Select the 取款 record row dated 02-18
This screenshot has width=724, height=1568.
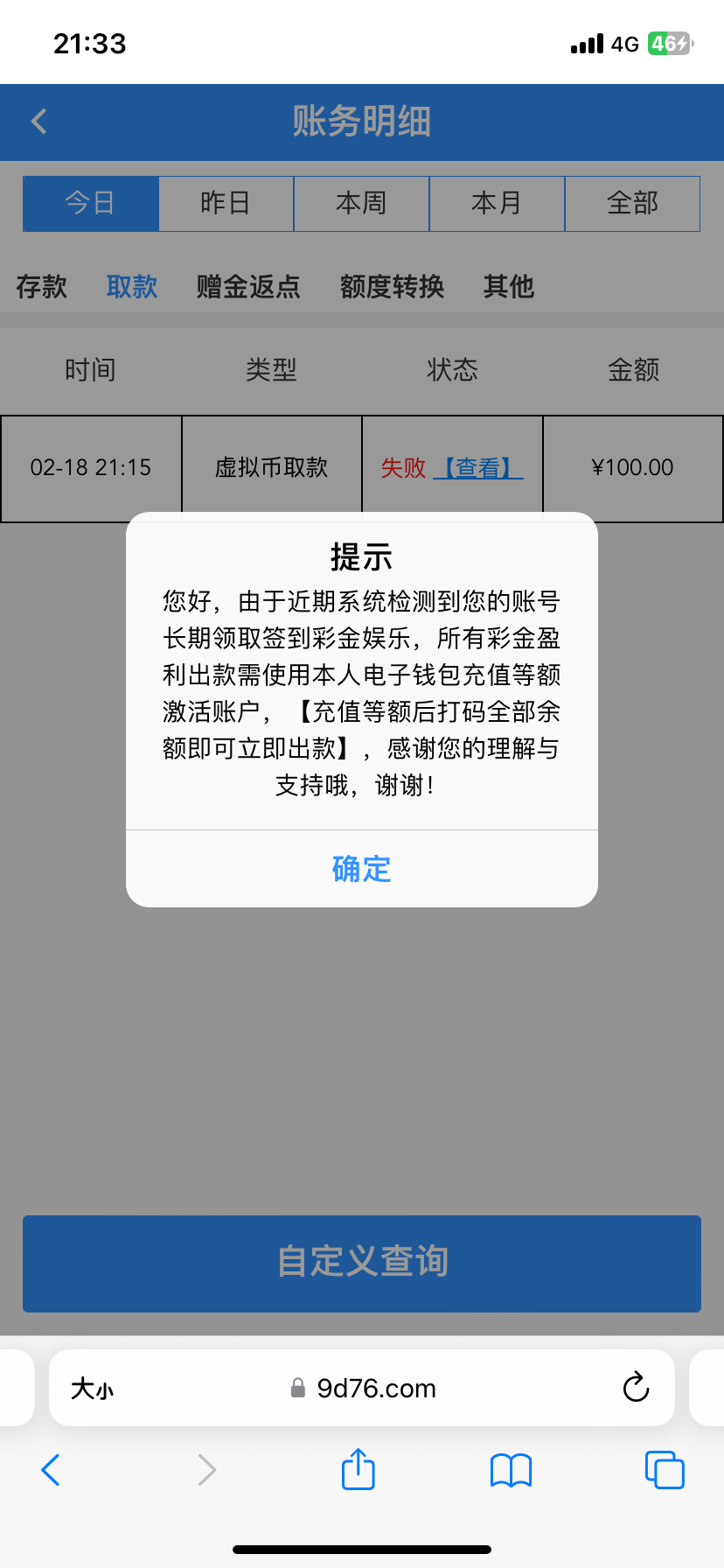pos(91,467)
